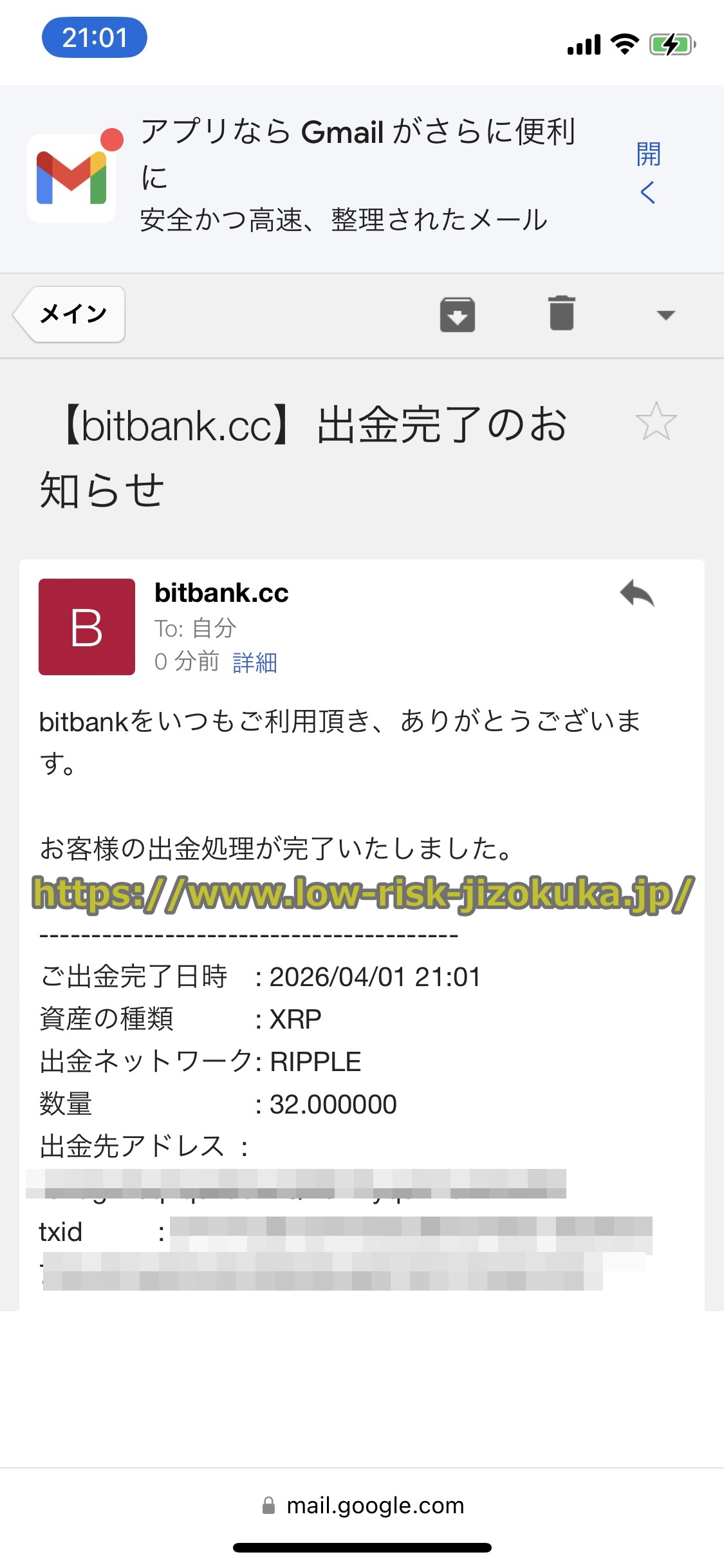
Task: Go back to the メイン inbox
Action: click(x=70, y=314)
